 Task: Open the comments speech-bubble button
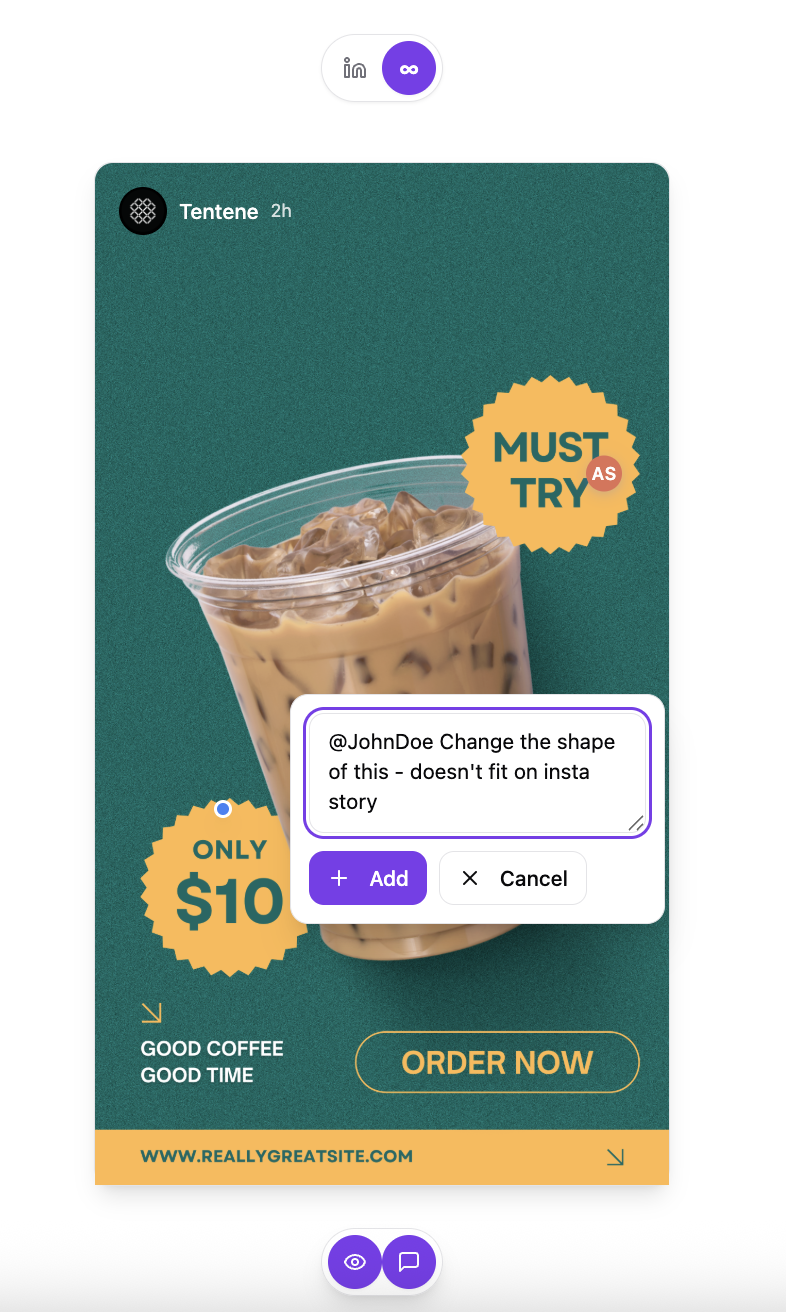pos(409,1262)
